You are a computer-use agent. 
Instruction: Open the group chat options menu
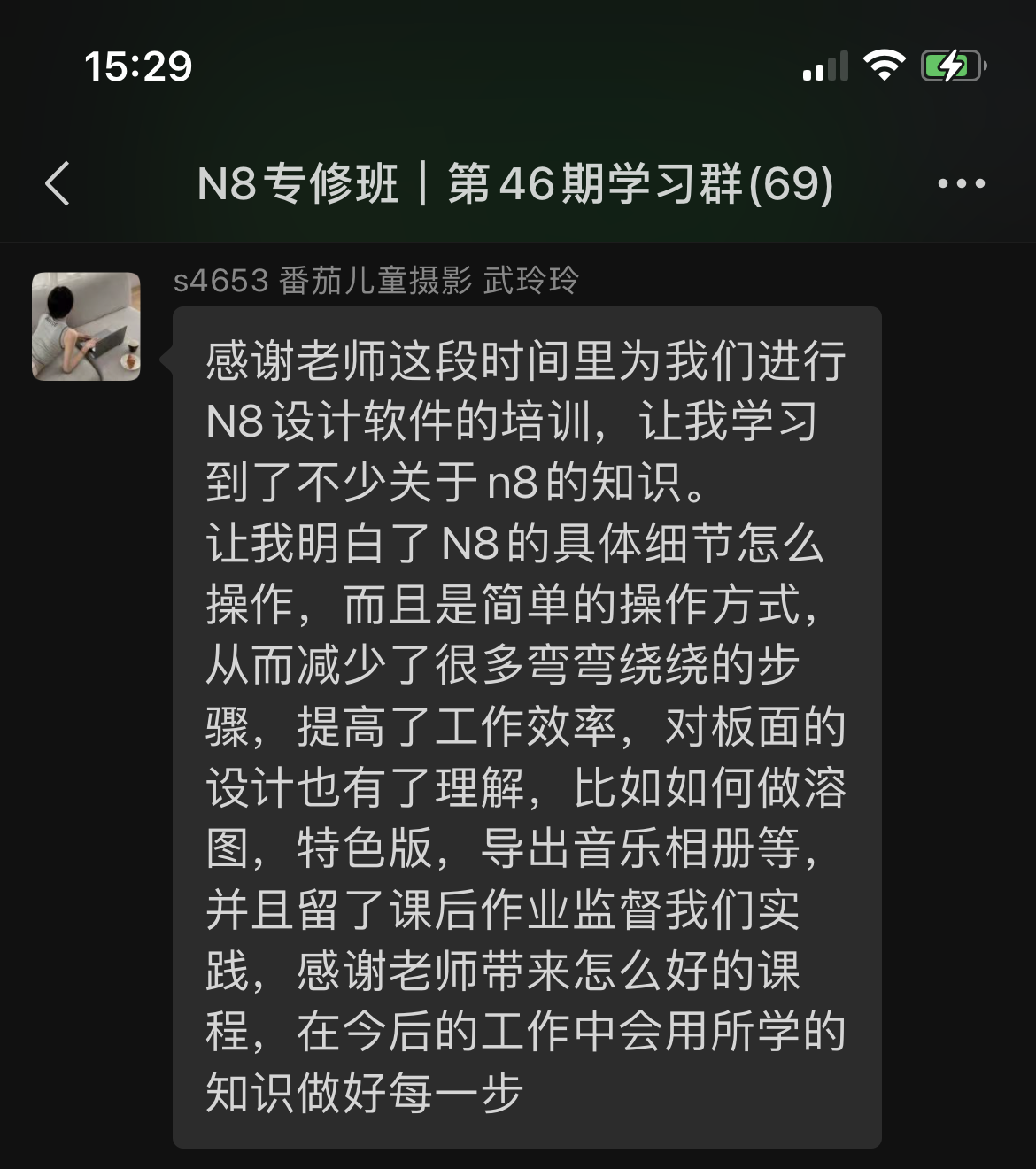click(x=961, y=184)
